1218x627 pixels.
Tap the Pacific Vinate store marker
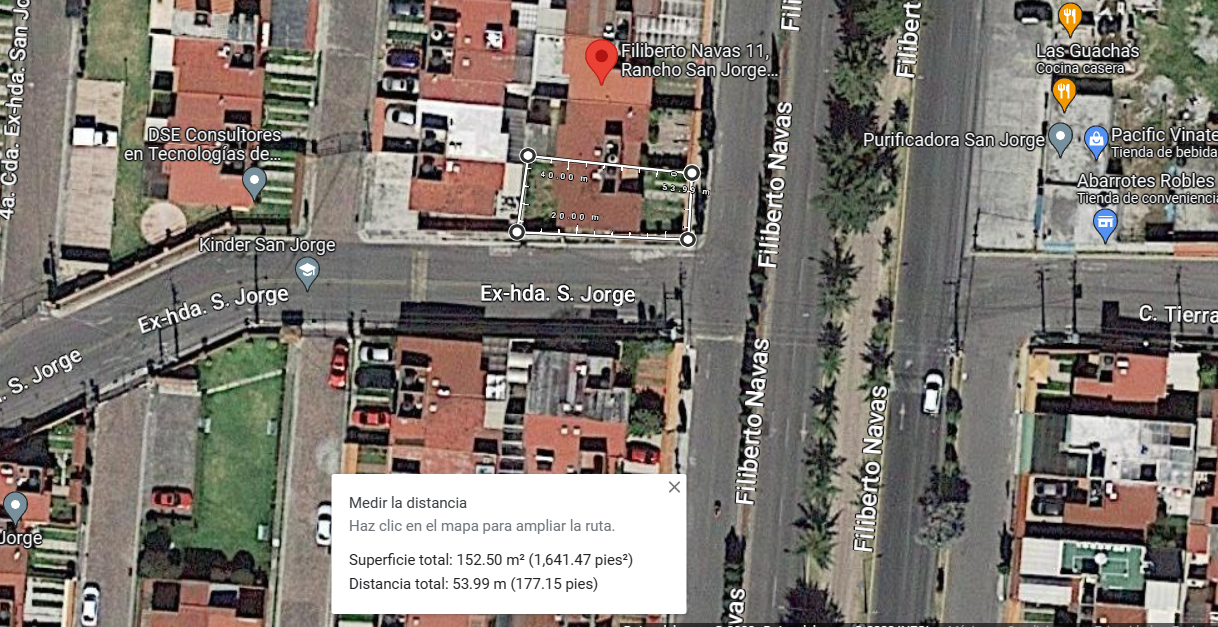(1095, 138)
